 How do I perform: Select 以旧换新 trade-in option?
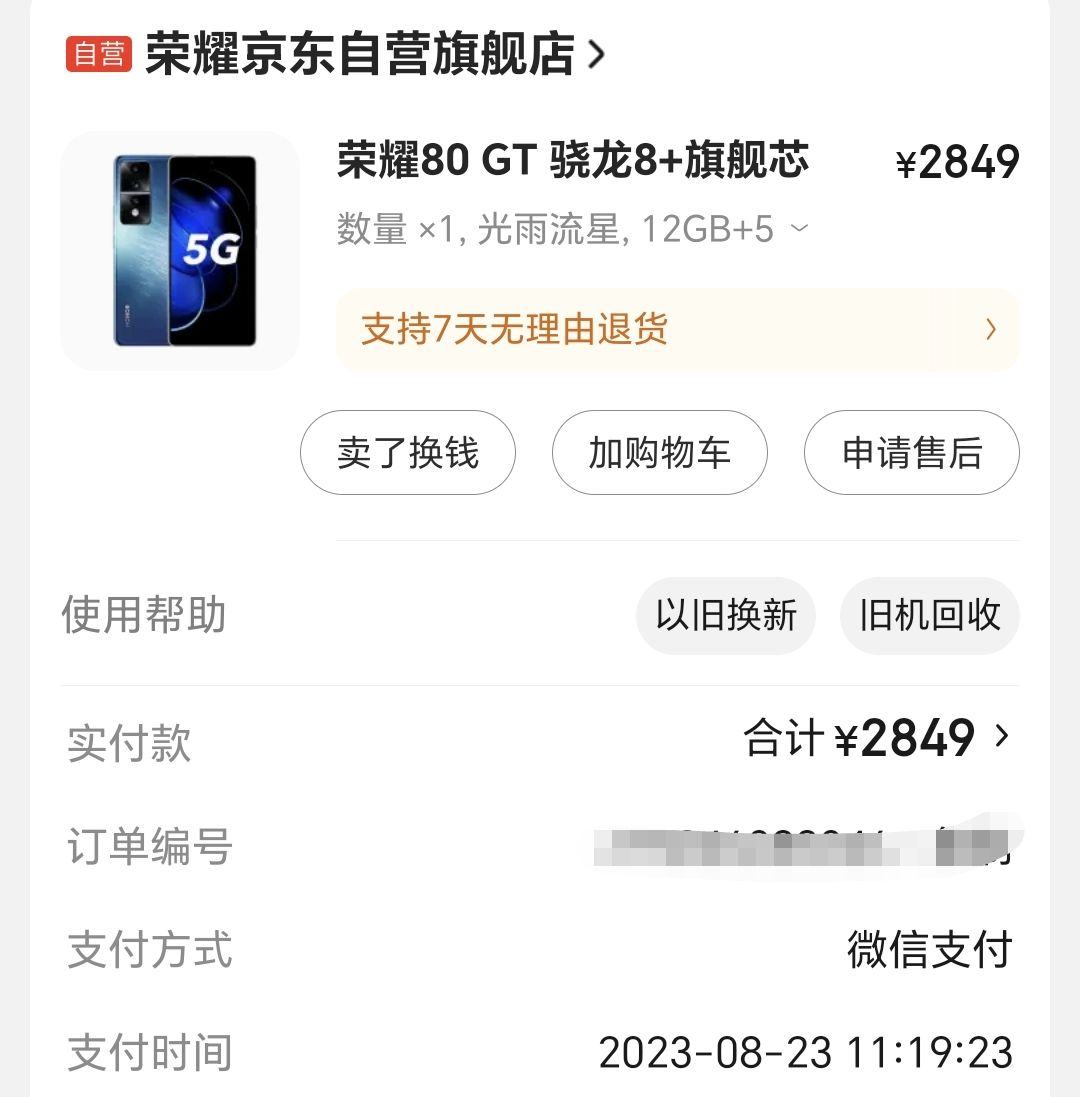[x=726, y=617]
